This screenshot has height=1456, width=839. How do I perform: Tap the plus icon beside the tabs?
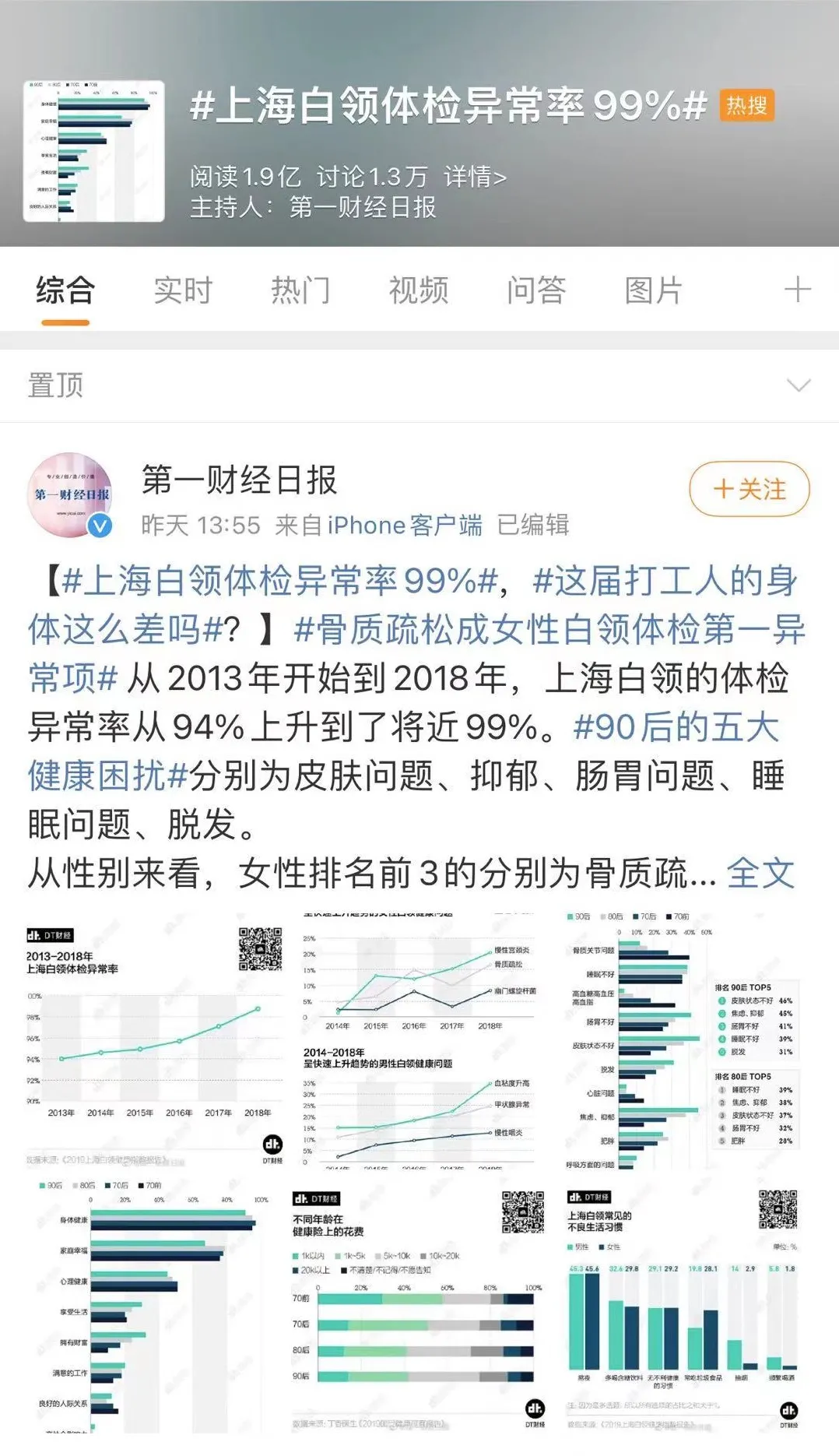point(797,290)
